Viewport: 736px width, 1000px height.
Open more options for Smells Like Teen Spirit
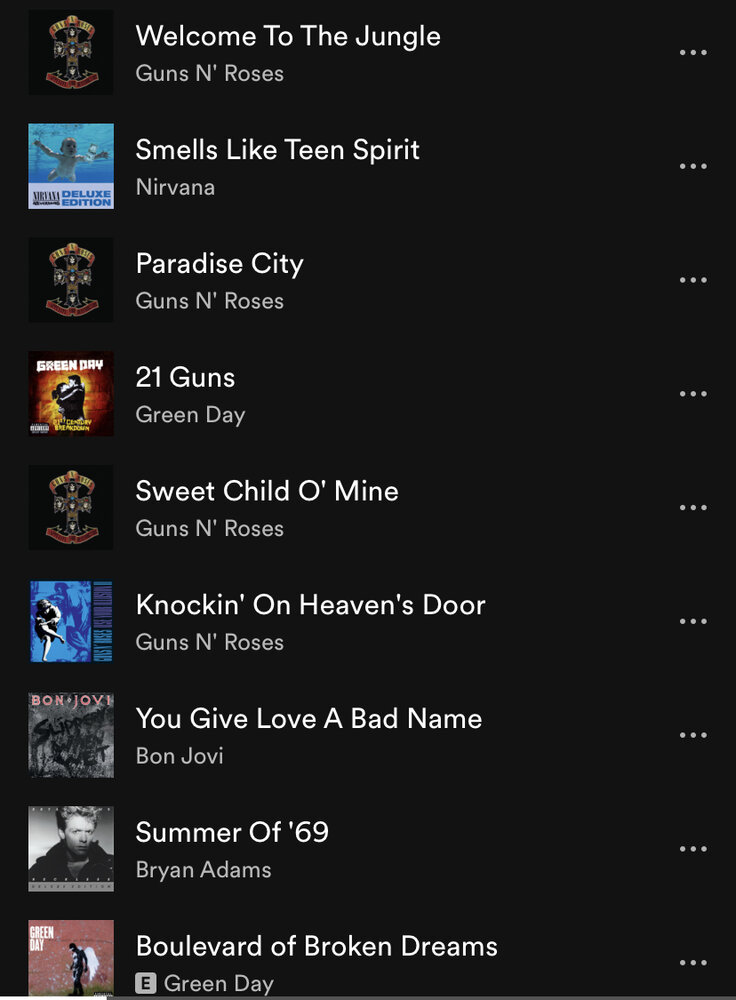pyautogui.click(x=693, y=167)
